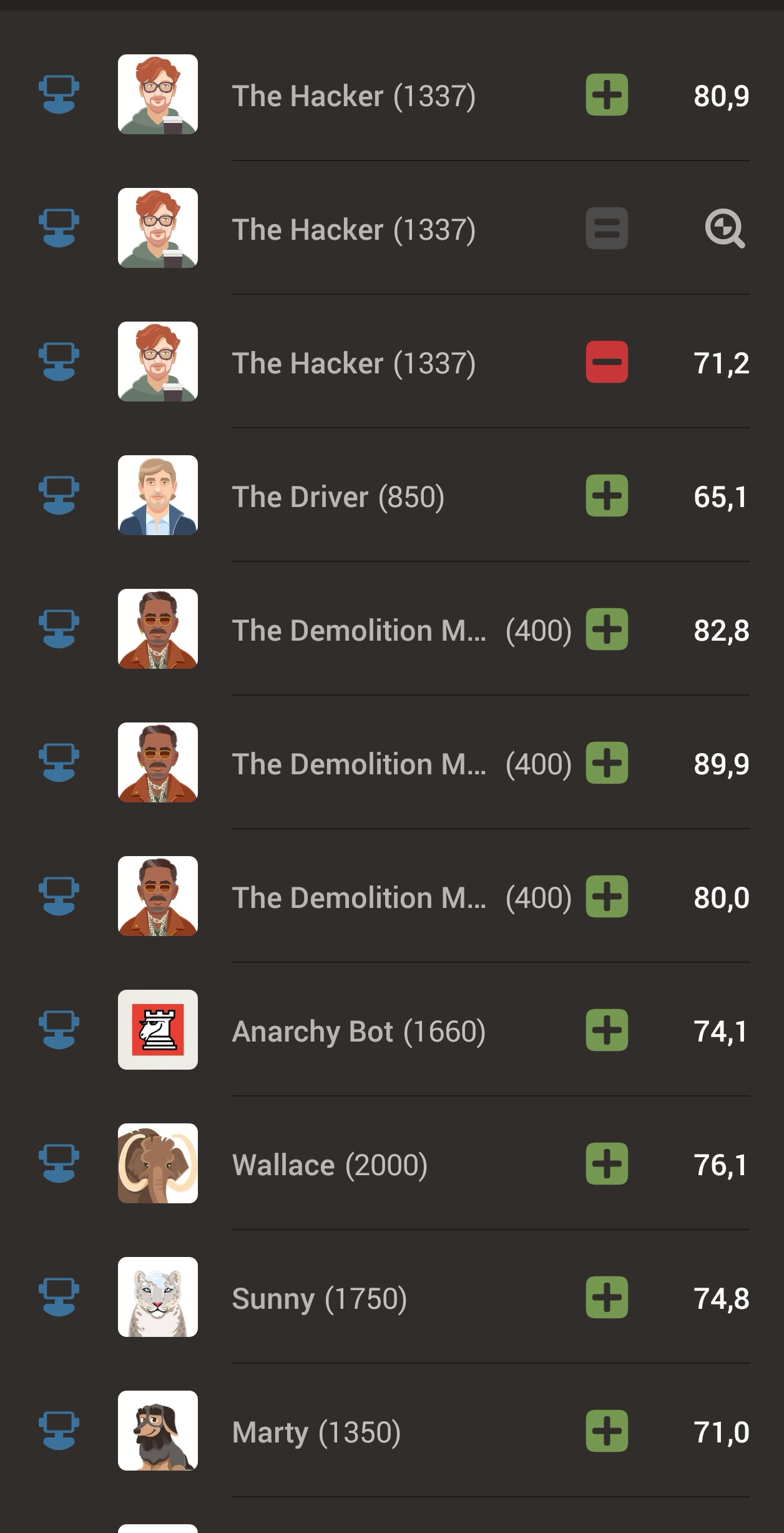Viewport: 784px width, 1533px height.
Task: Open the Demolition Man game scored 82,8
Action: pos(392,629)
